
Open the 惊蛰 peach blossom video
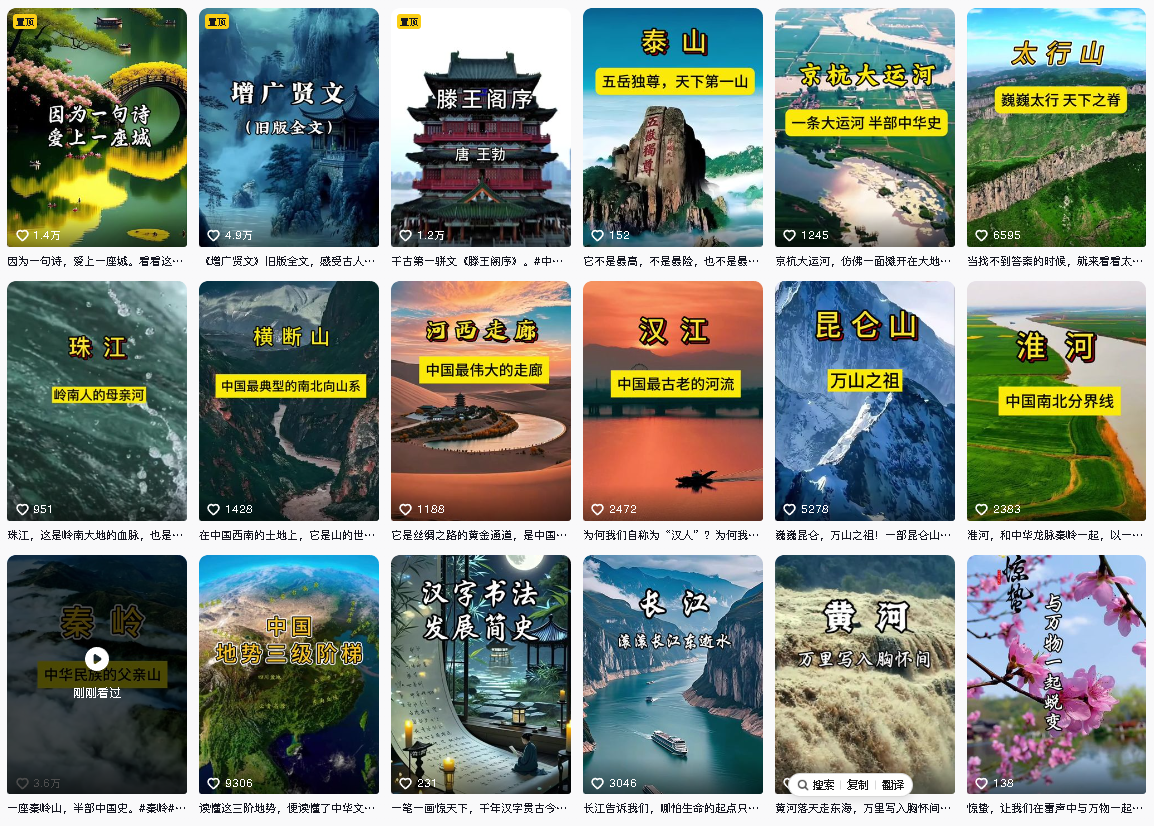1056,674
